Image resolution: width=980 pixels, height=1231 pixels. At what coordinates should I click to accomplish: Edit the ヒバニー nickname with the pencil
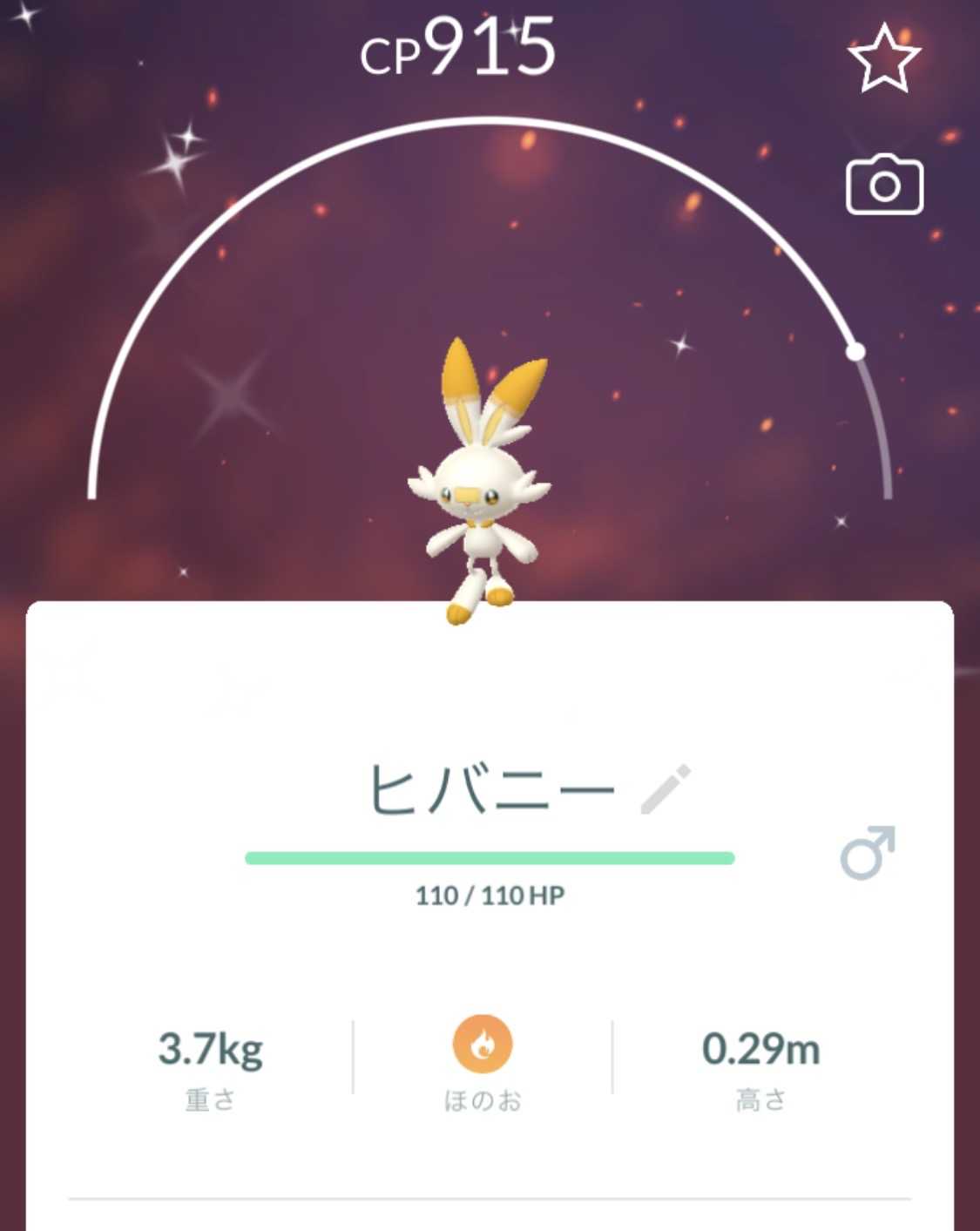[x=666, y=789]
